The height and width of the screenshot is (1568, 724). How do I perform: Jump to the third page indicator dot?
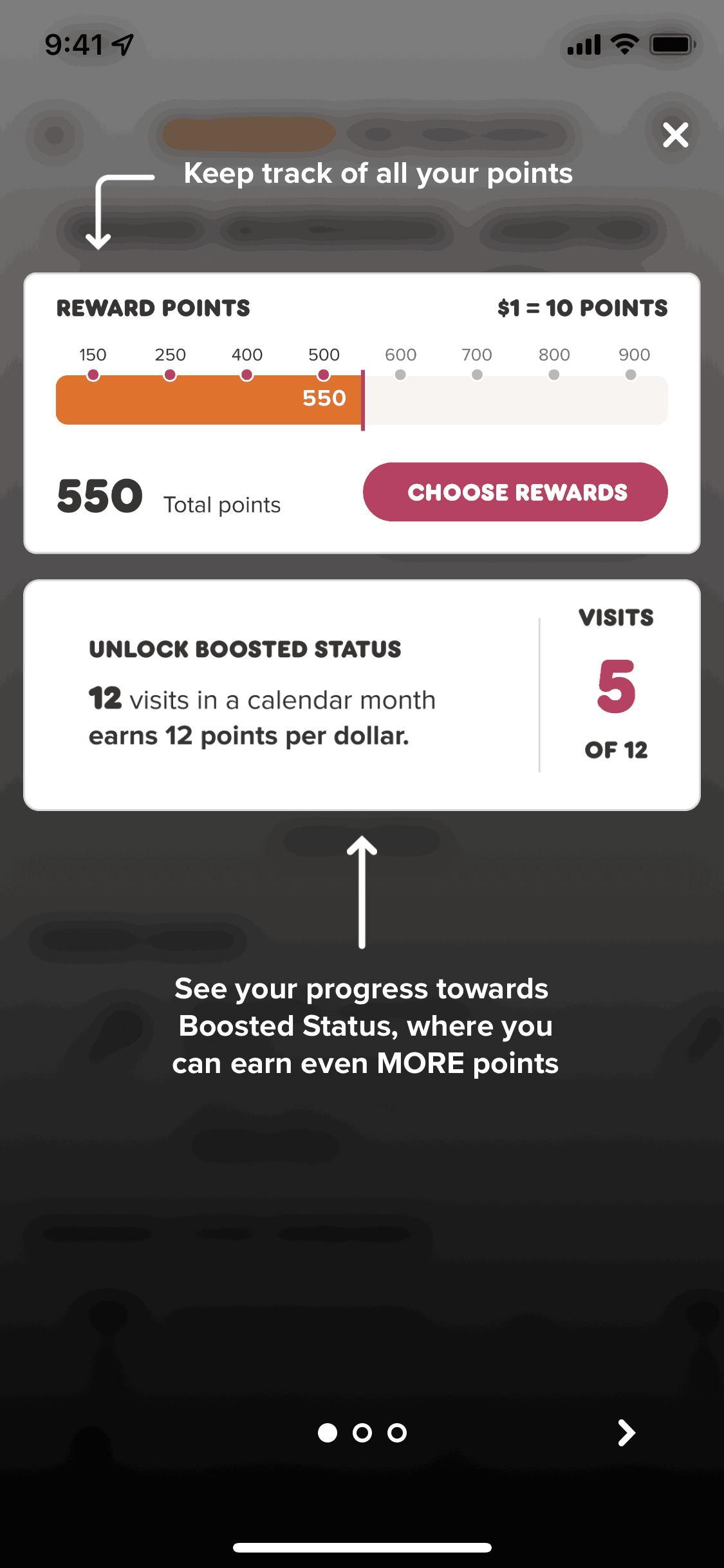pos(397,1433)
